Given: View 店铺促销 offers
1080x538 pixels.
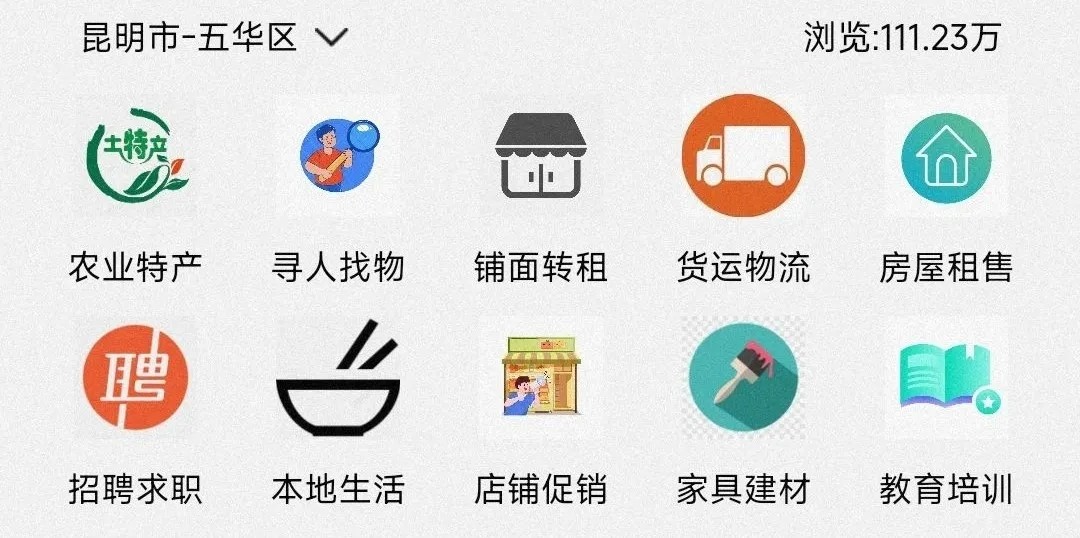Looking at the screenshot, I should coord(541,380).
